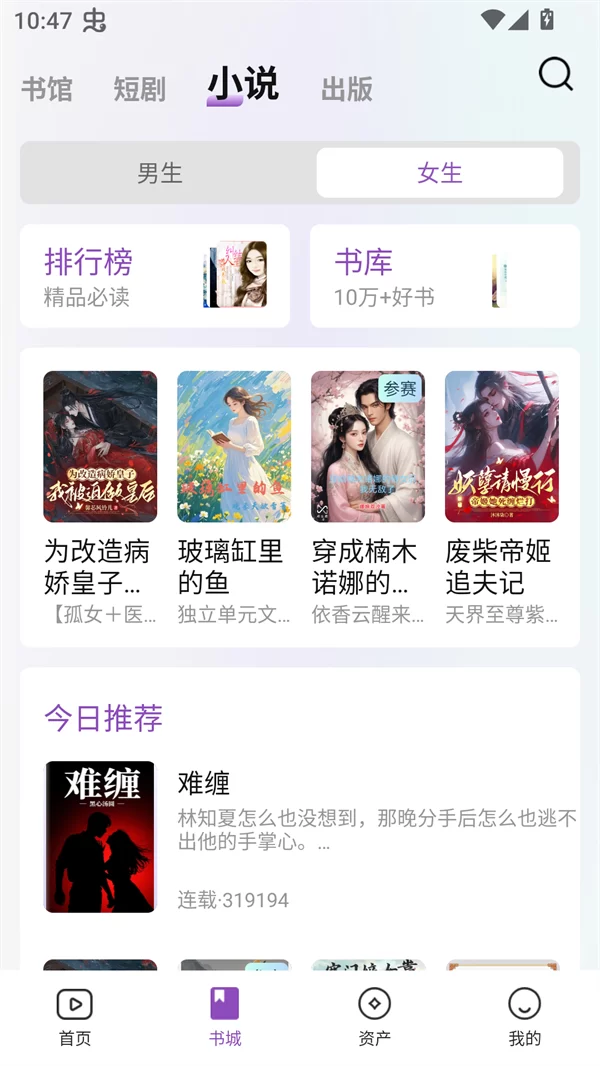
Task: Open the 我的 profile tab
Action: point(525,1017)
